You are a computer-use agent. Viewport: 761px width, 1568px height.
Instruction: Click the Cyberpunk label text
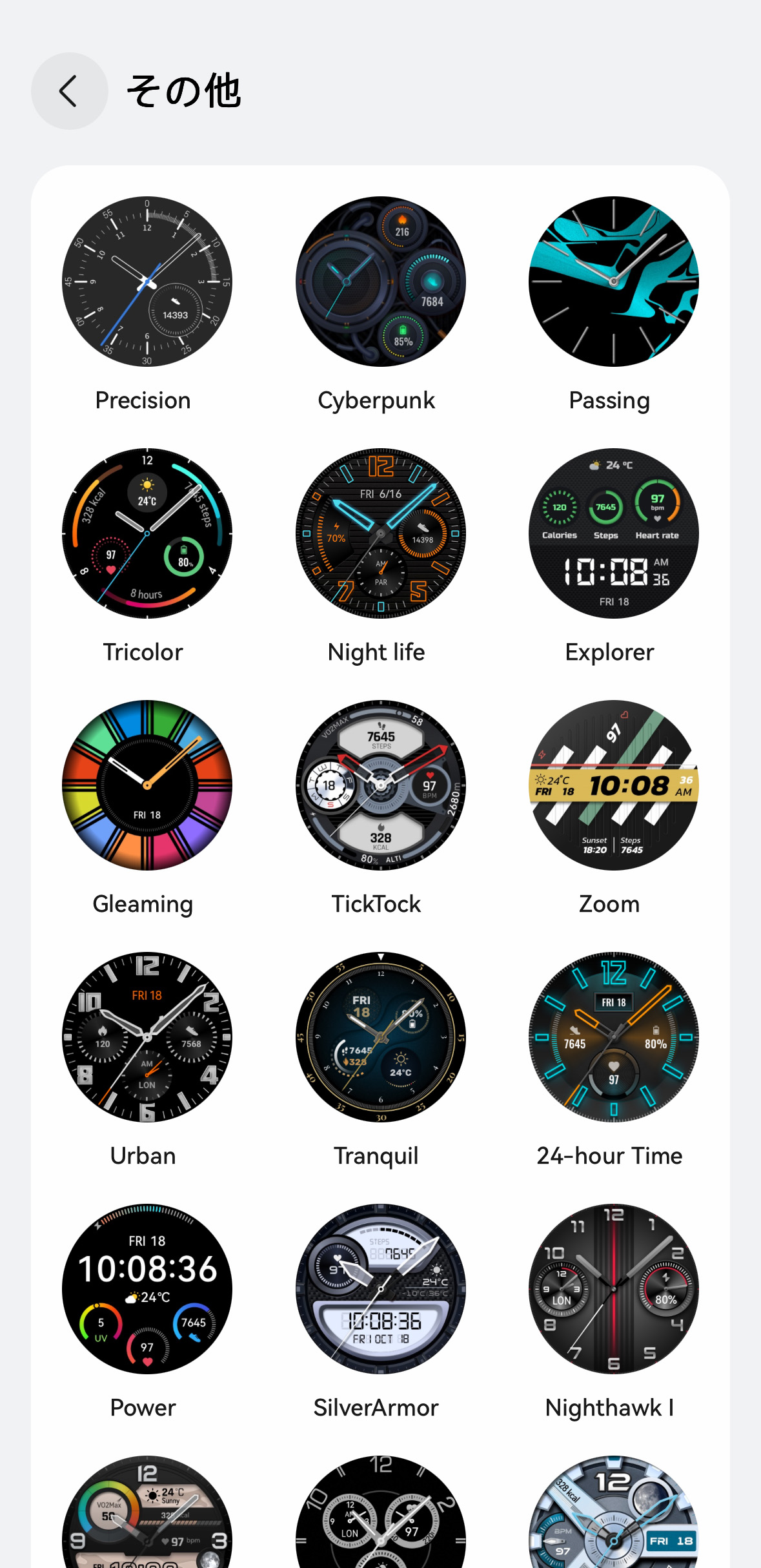[x=376, y=400]
